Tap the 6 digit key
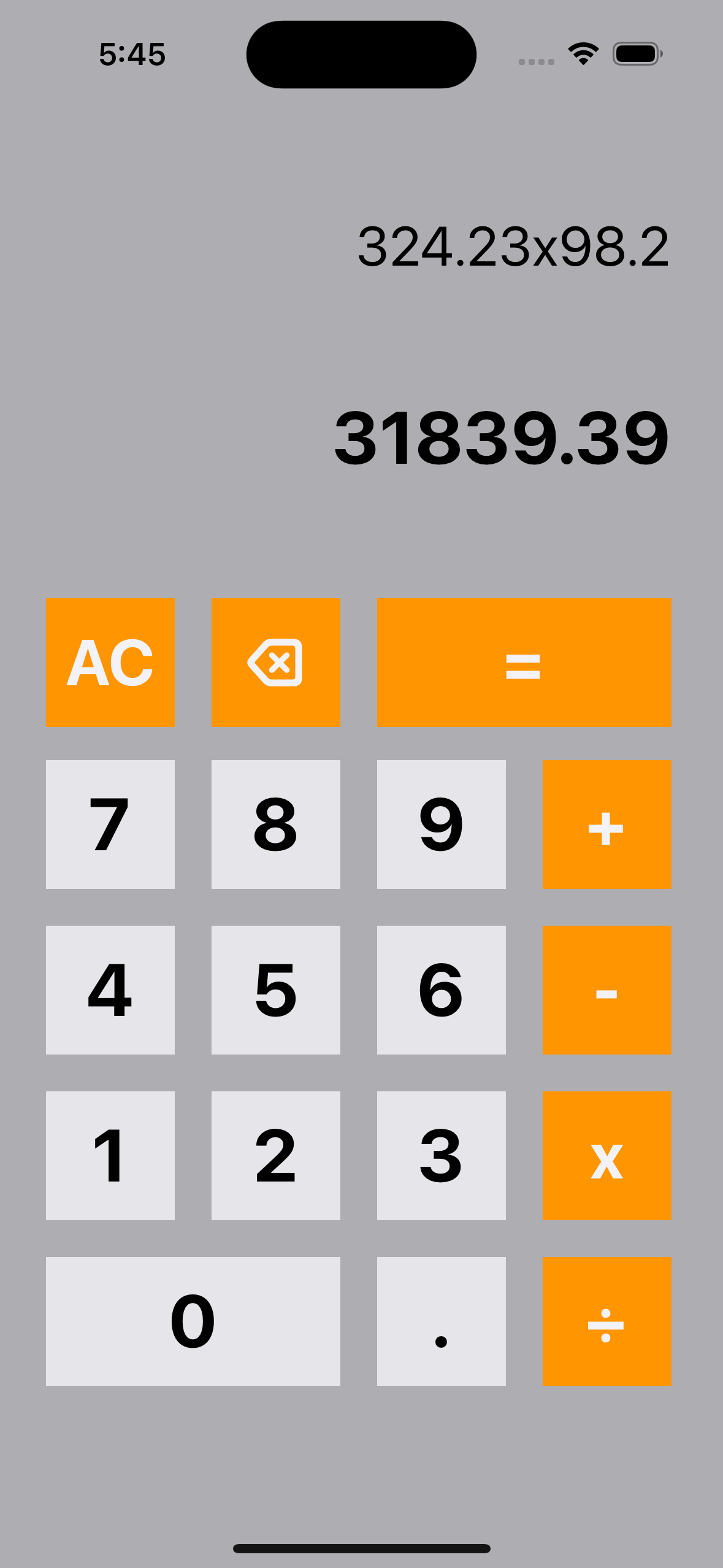Image resolution: width=723 pixels, height=1568 pixels. 440,990
